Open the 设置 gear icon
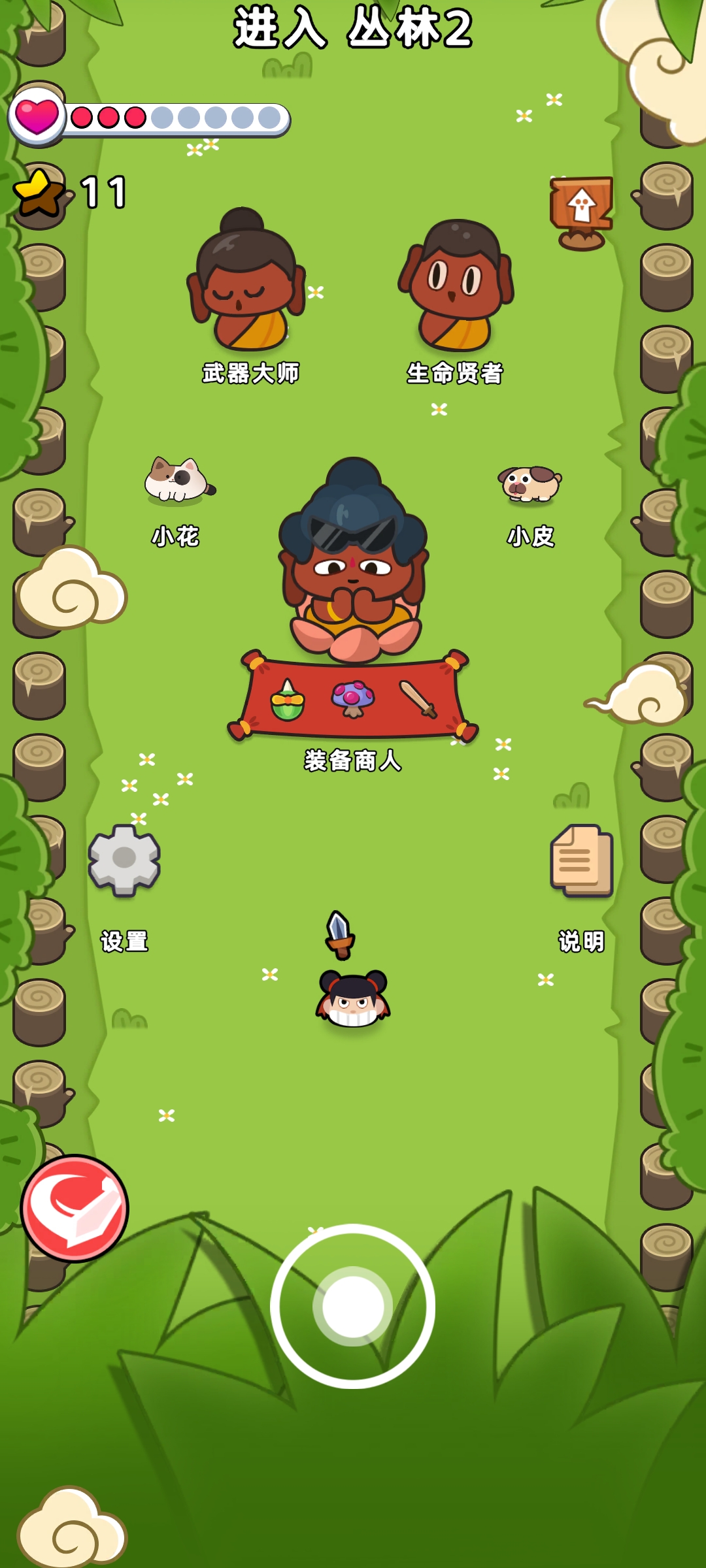The image size is (706, 1568). pyautogui.click(x=124, y=860)
